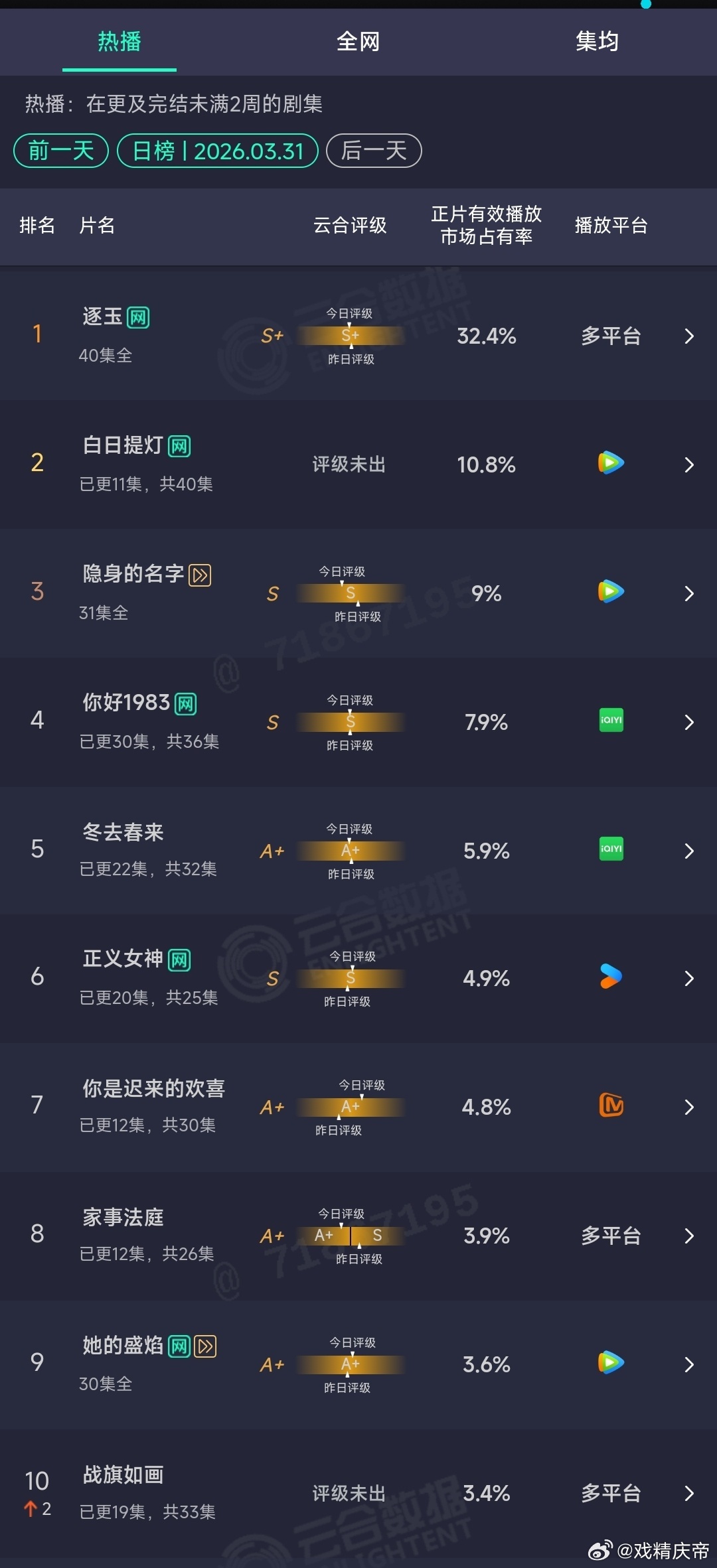
Task: Switch to the 全网 tab
Action: (x=358, y=42)
